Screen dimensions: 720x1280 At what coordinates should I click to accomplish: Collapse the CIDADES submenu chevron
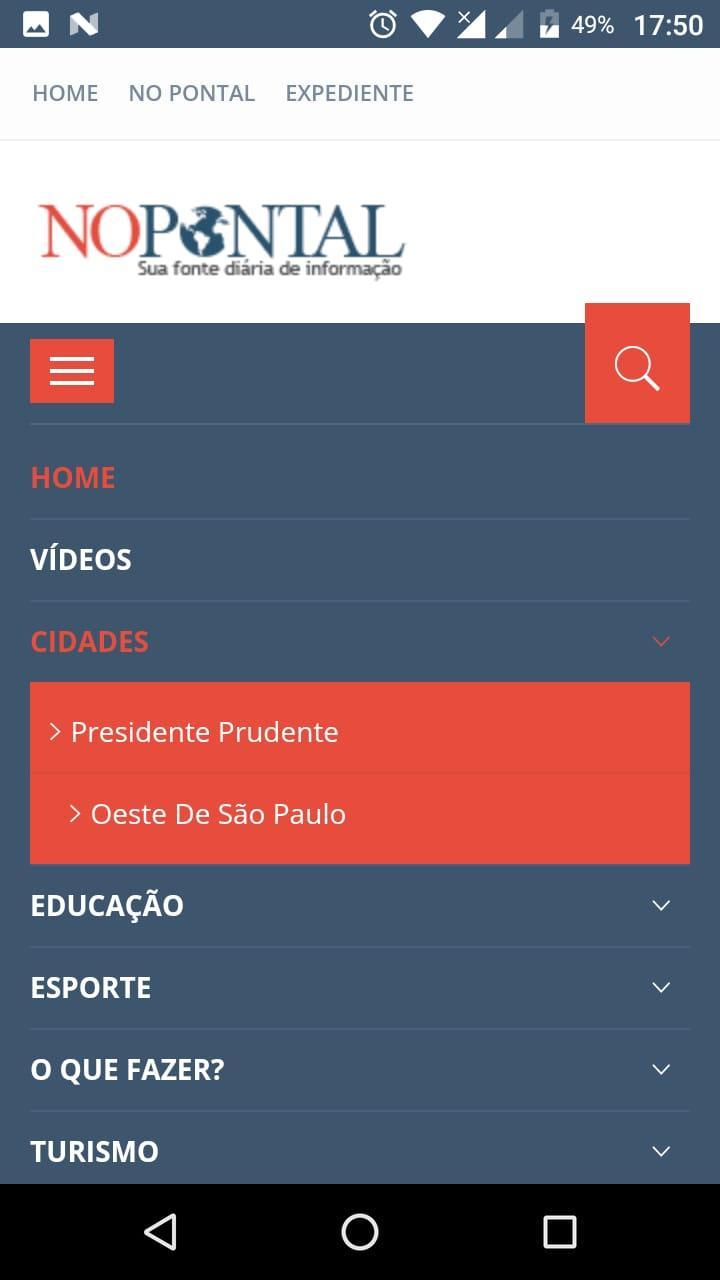coord(661,641)
